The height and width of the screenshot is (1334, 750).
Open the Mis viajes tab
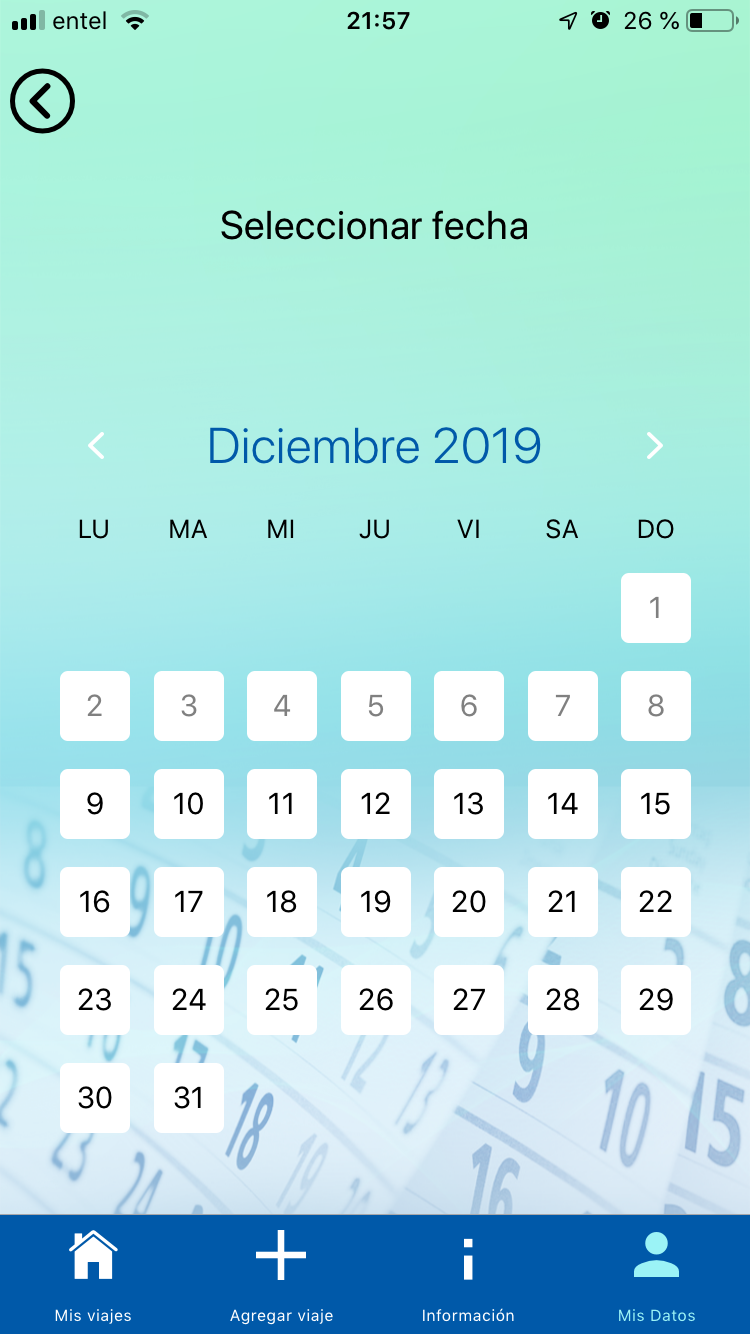pyautogui.click(x=93, y=1274)
